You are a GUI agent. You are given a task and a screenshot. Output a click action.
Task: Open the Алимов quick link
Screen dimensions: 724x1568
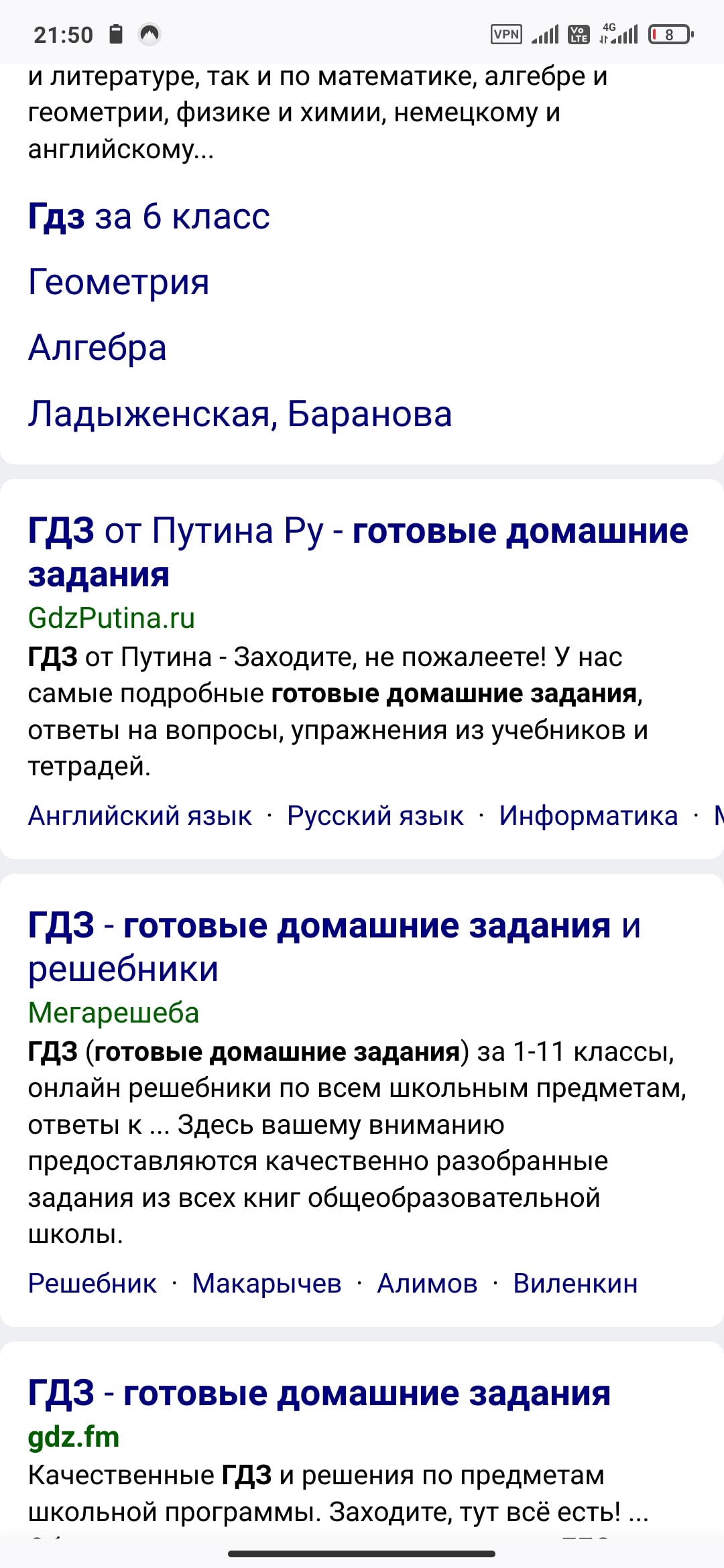pyautogui.click(x=427, y=1283)
